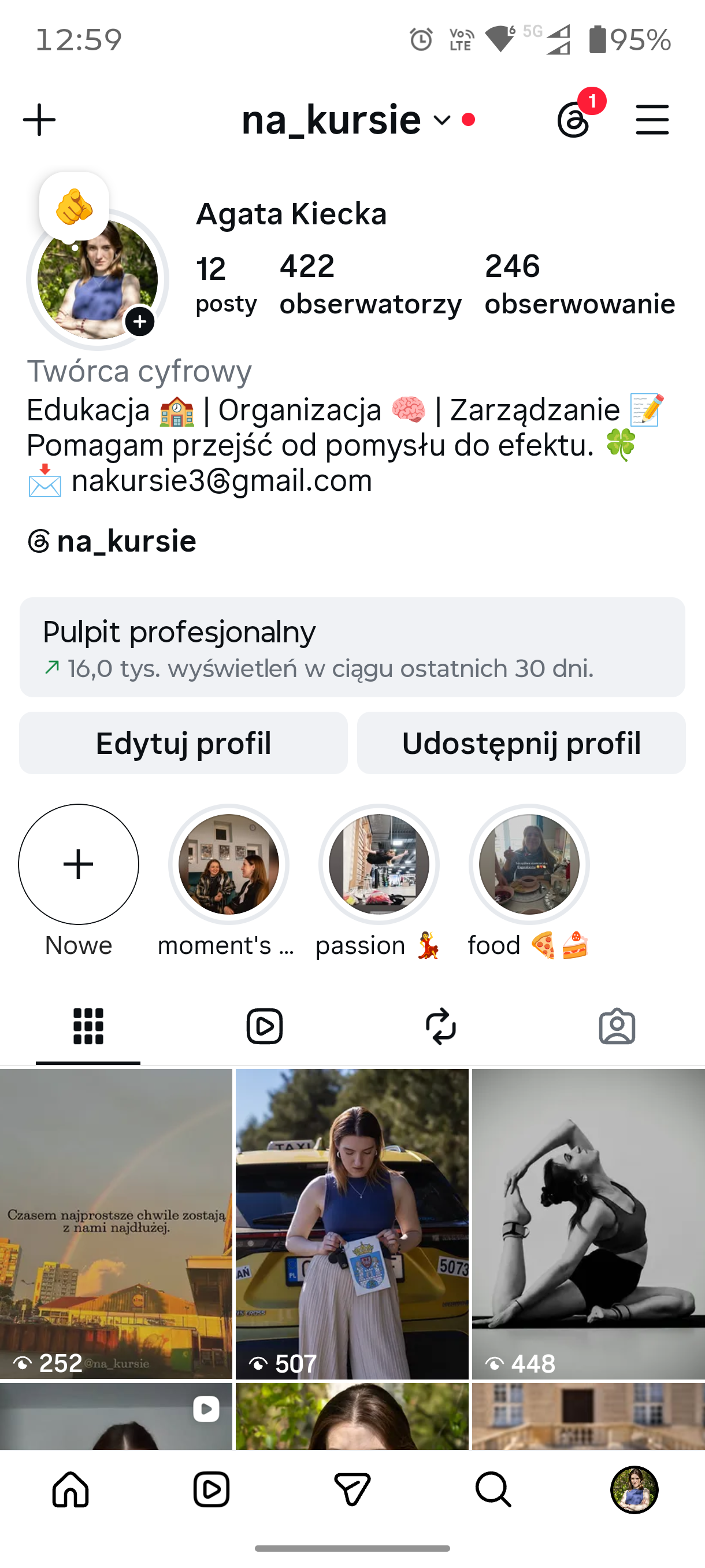Open the yoga pose post with 448 views
Viewport: 705px width, 1568px height.
click(x=588, y=1224)
